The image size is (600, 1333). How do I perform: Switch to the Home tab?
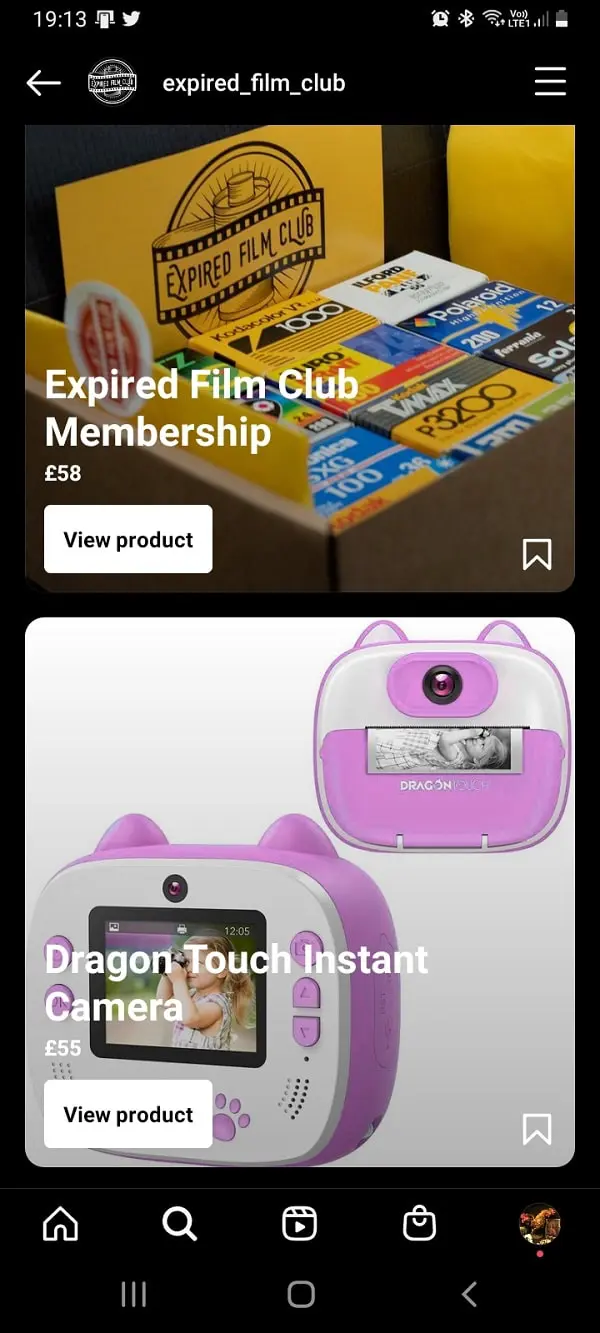click(61, 1223)
